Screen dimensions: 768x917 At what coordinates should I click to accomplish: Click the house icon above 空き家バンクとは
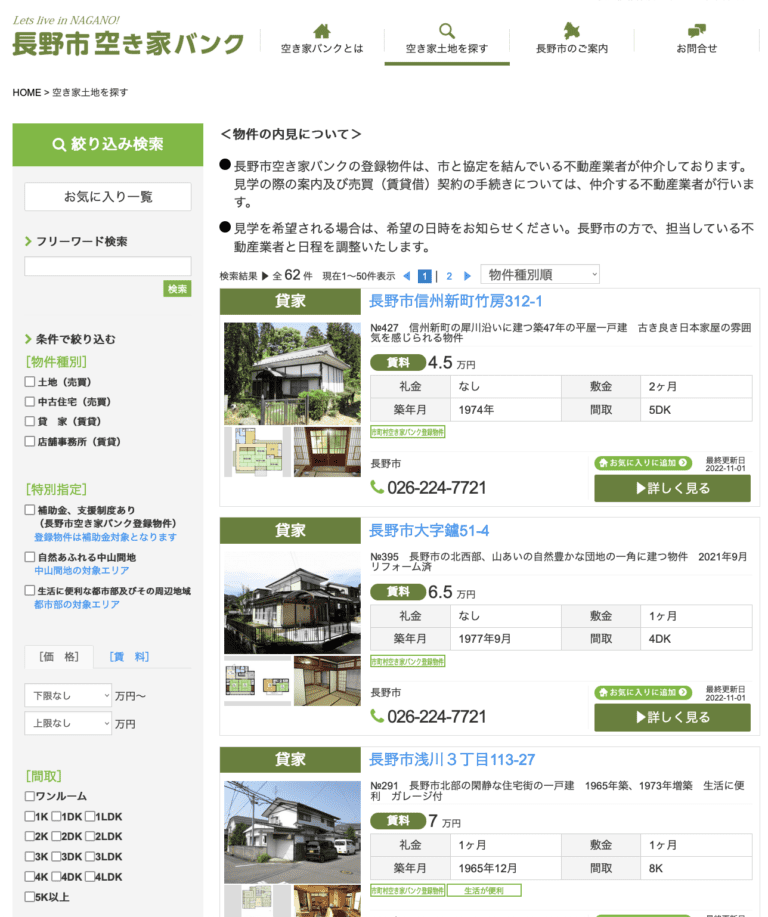321,30
